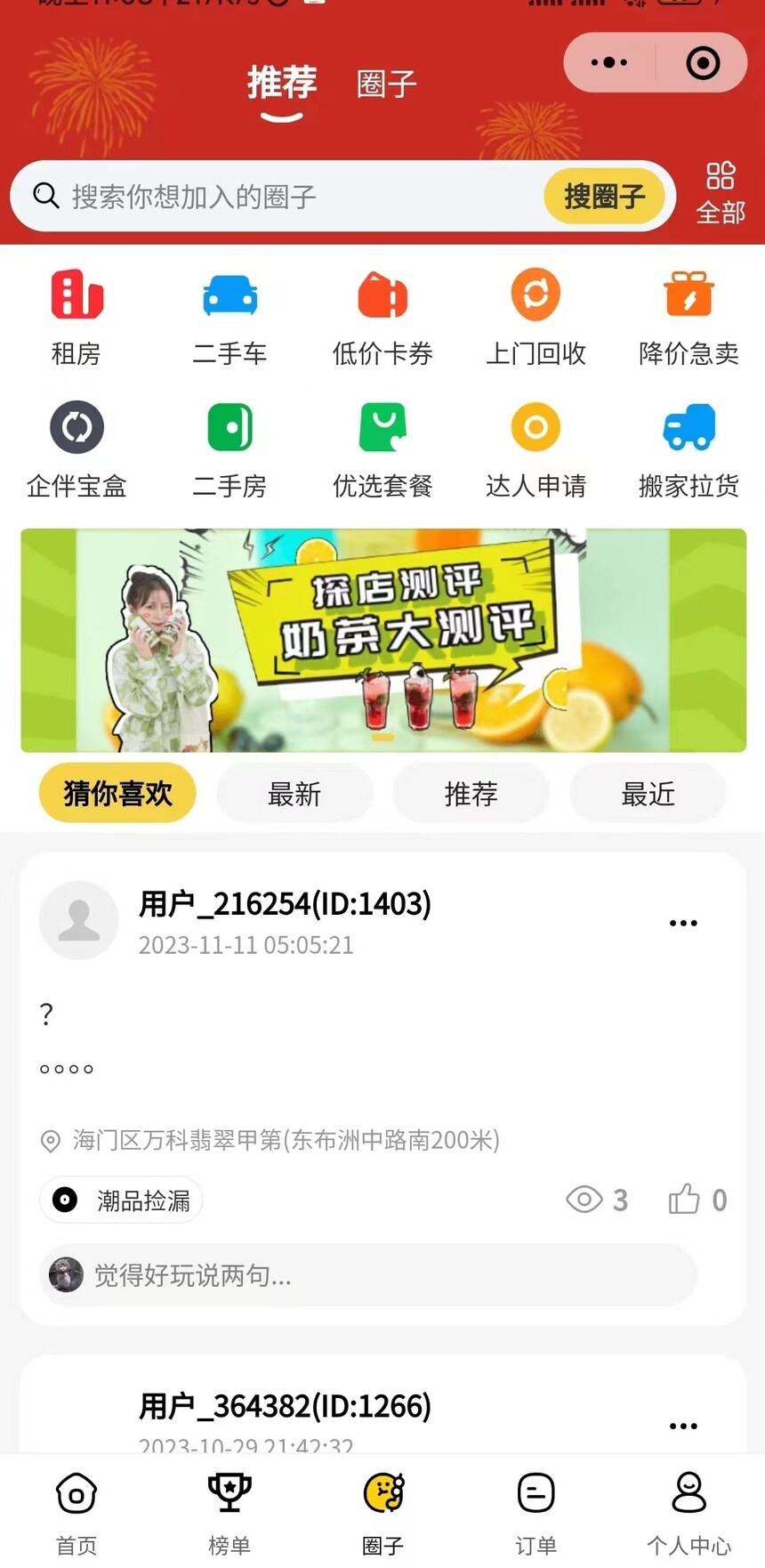The image size is (765, 1568).
Task: Close the mini program via the circle icon
Action: coord(703,63)
